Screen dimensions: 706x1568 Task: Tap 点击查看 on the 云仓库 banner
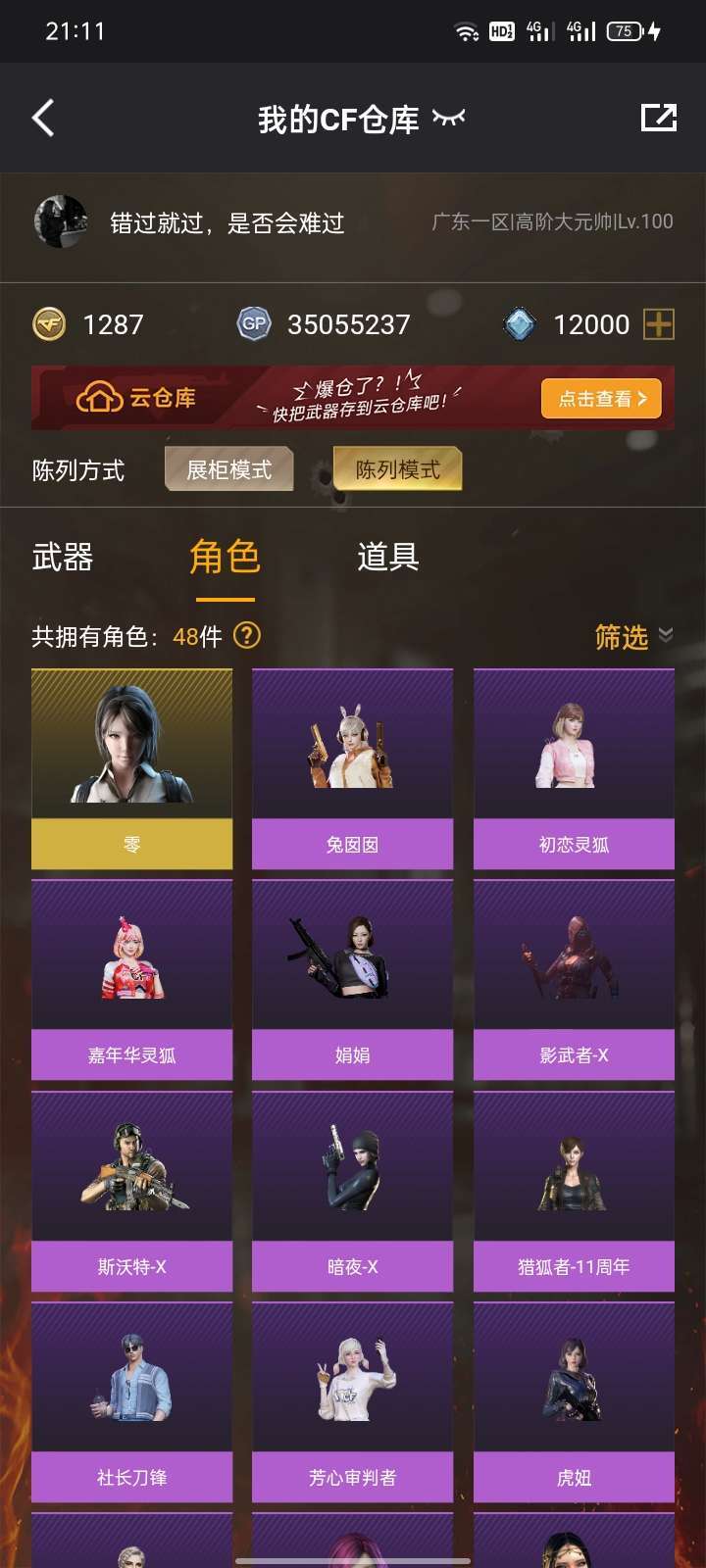[602, 399]
